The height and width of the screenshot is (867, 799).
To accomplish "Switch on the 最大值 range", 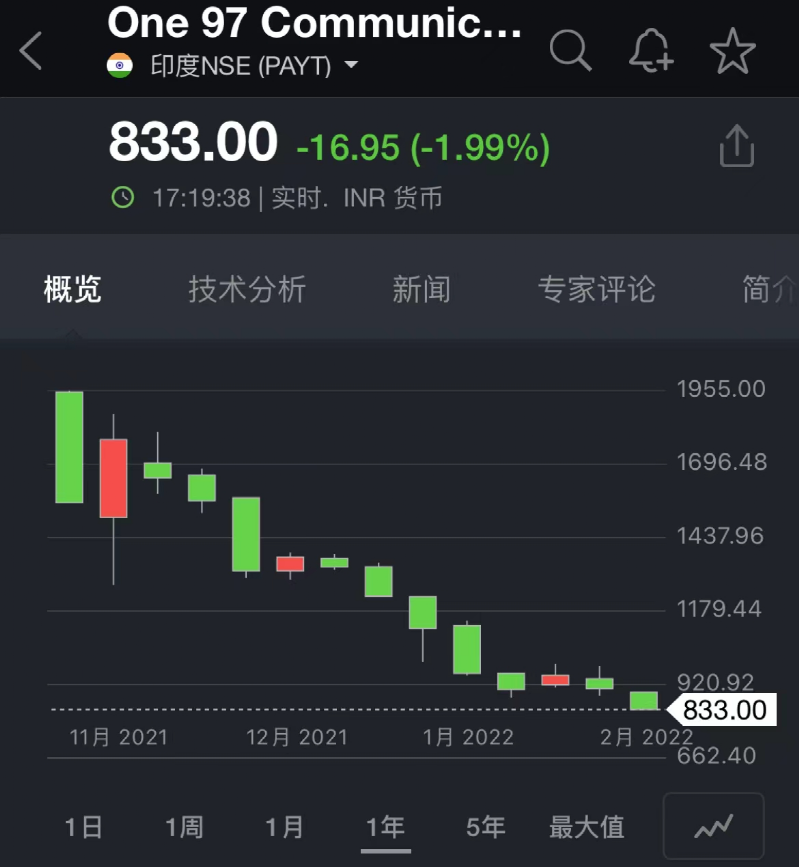I will 585,827.
